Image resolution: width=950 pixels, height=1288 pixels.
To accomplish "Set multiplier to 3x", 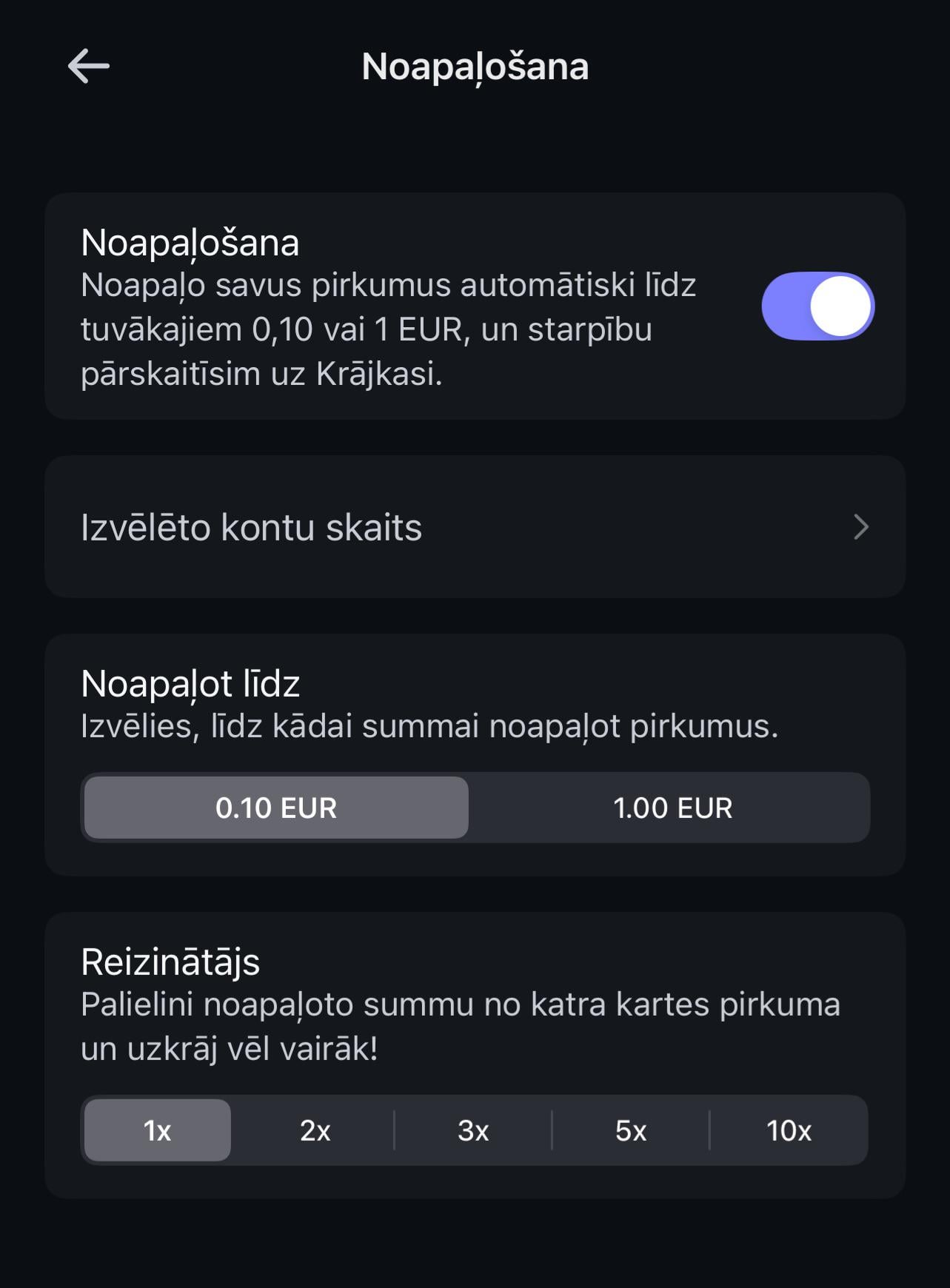I will pos(473,1130).
